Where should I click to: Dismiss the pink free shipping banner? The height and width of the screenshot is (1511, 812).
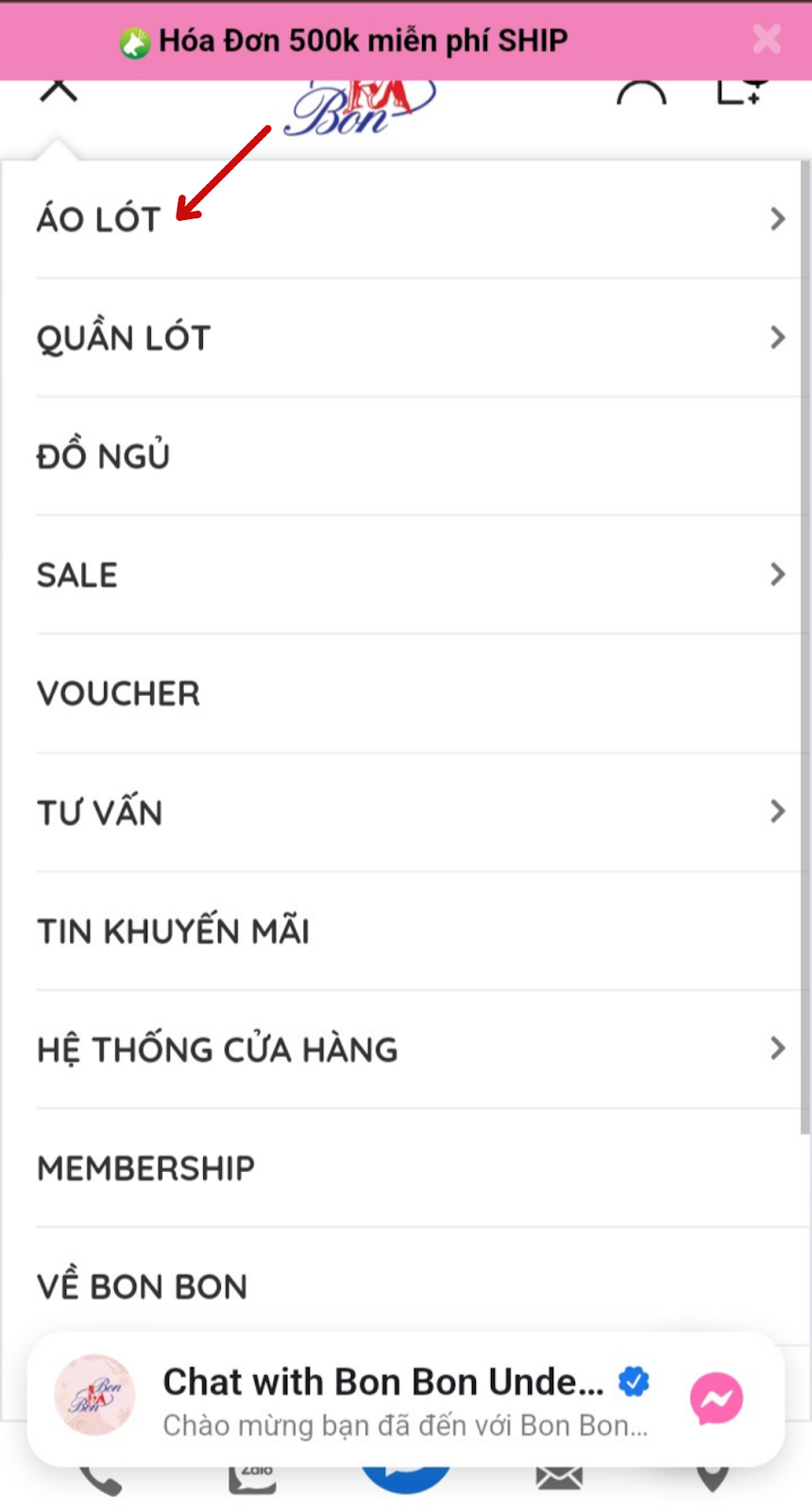767,40
